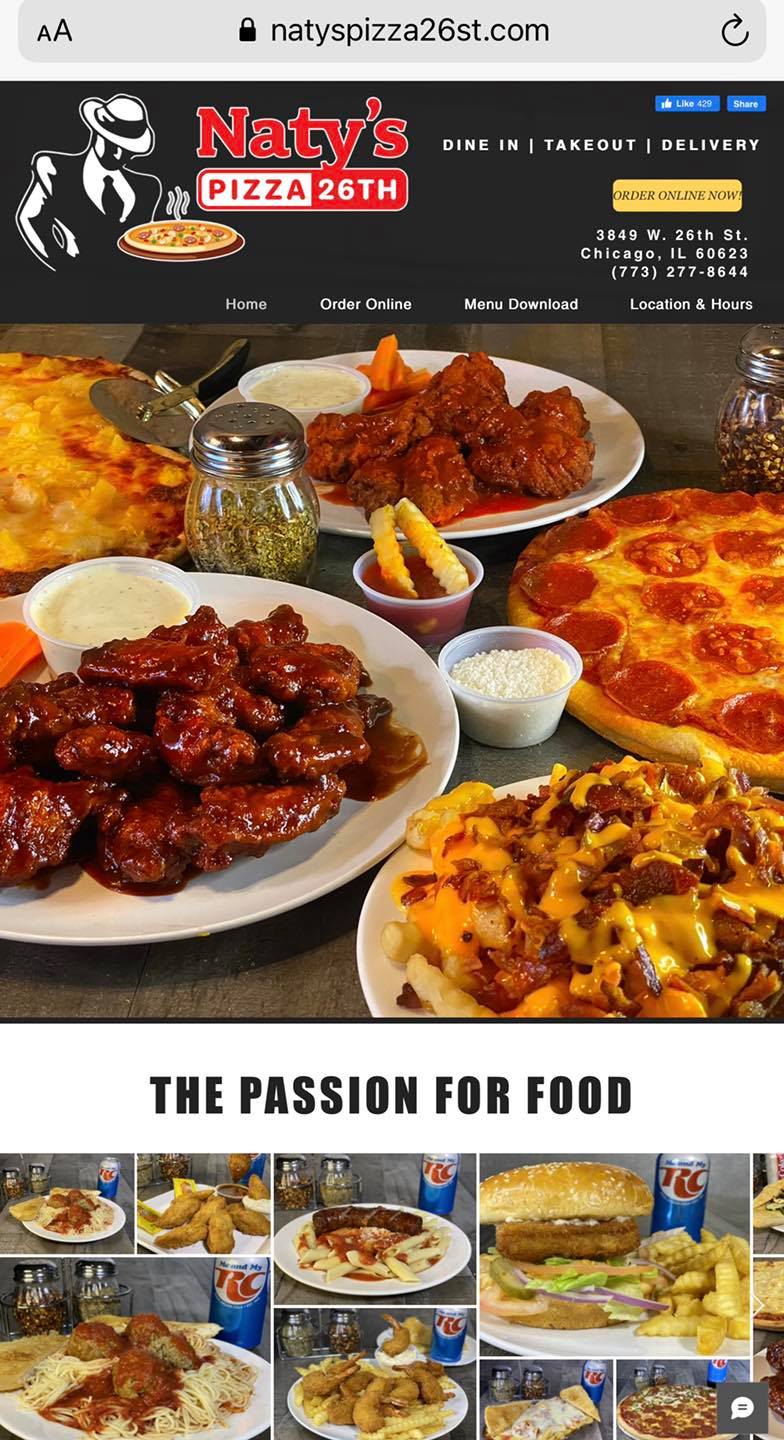The height and width of the screenshot is (1440, 784).
Task: Open Menu Download
Action: click(521, 304)
